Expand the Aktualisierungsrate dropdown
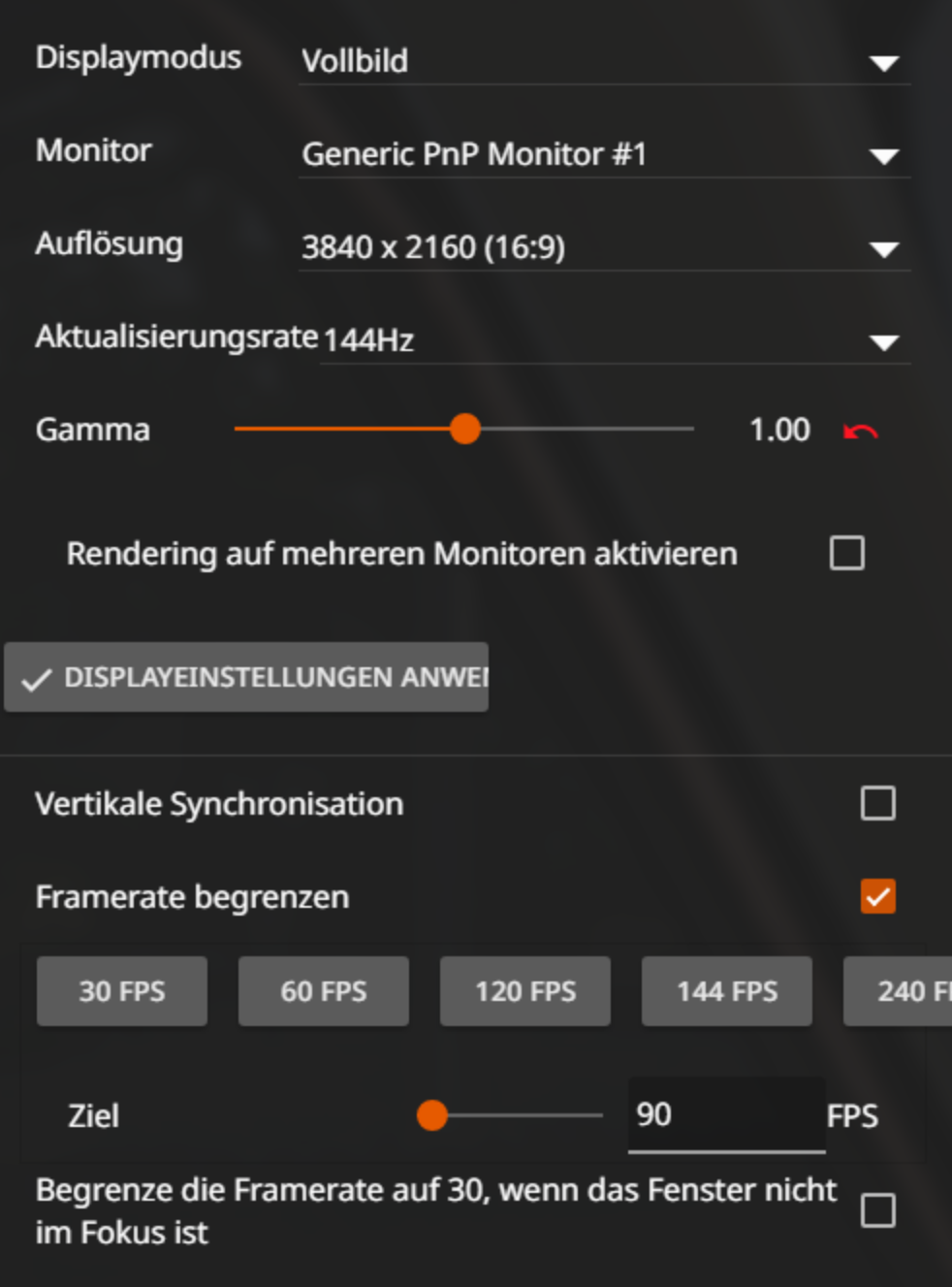The height and width of the screenshot is (1287, 952). (x=614, y=340)
